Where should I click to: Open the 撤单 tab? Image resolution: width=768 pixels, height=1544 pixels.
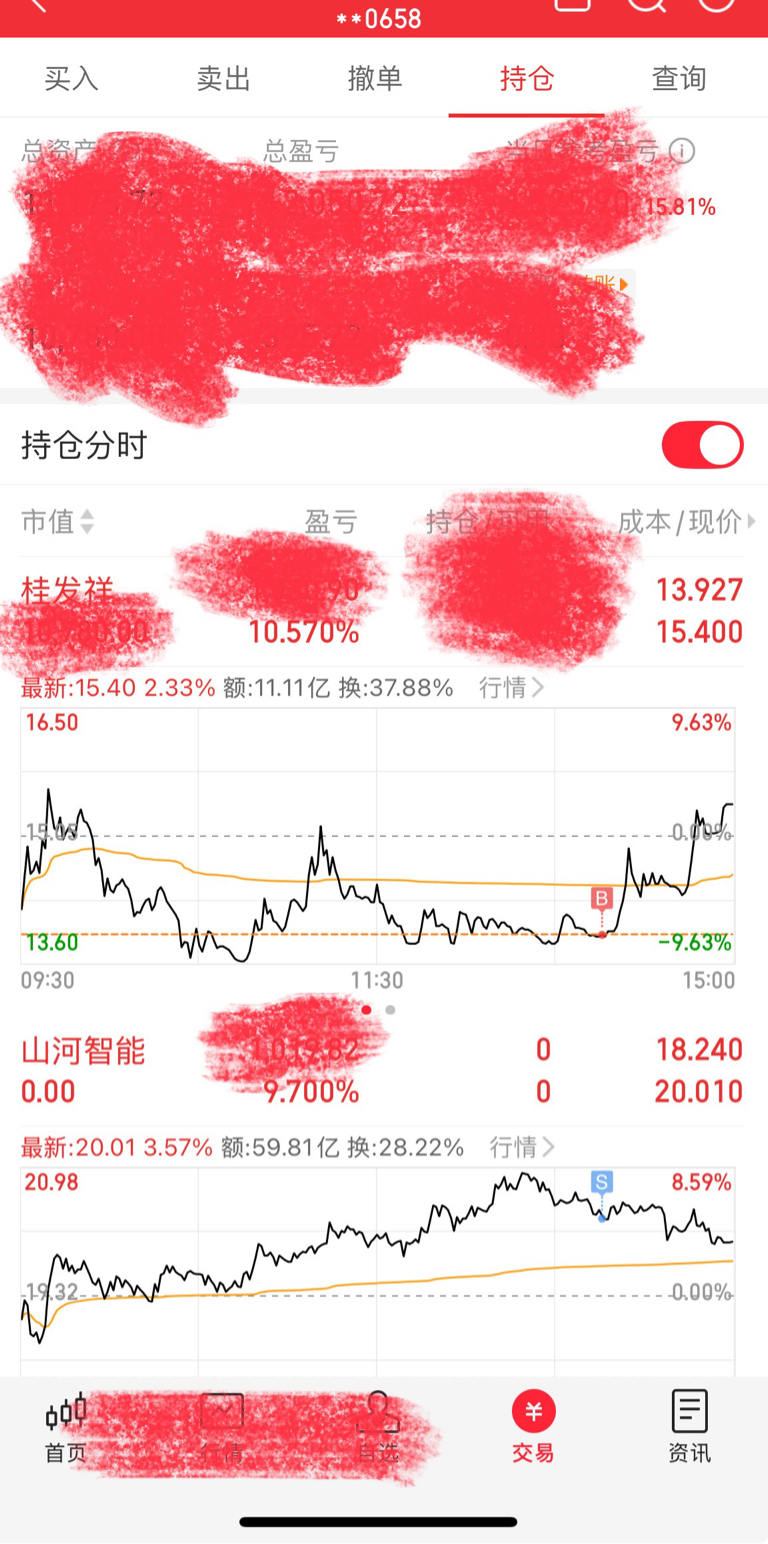tap(375, 79)
